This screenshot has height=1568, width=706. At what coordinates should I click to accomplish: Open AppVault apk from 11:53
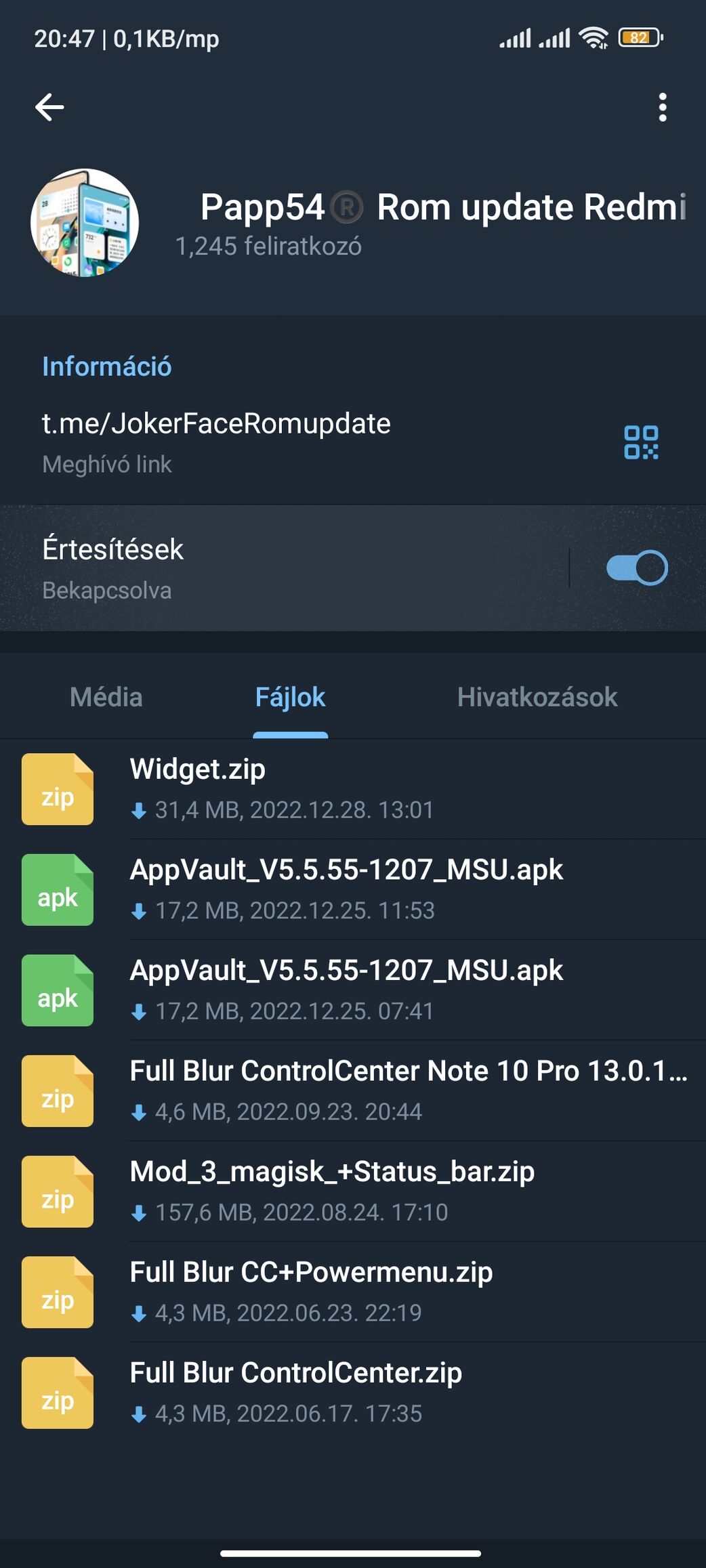(x=353, y=889)
